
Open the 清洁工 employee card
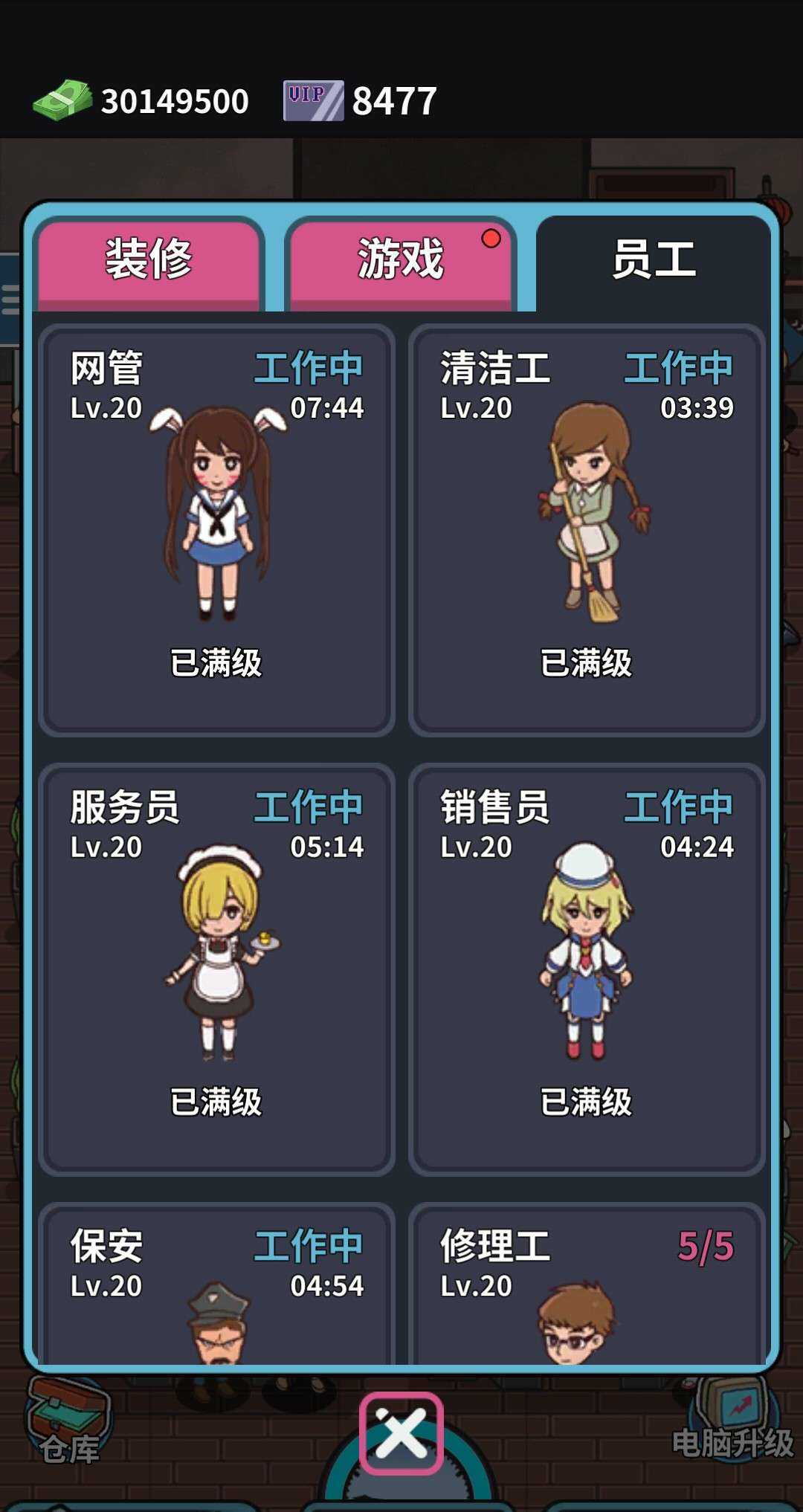tap(586, 531)
